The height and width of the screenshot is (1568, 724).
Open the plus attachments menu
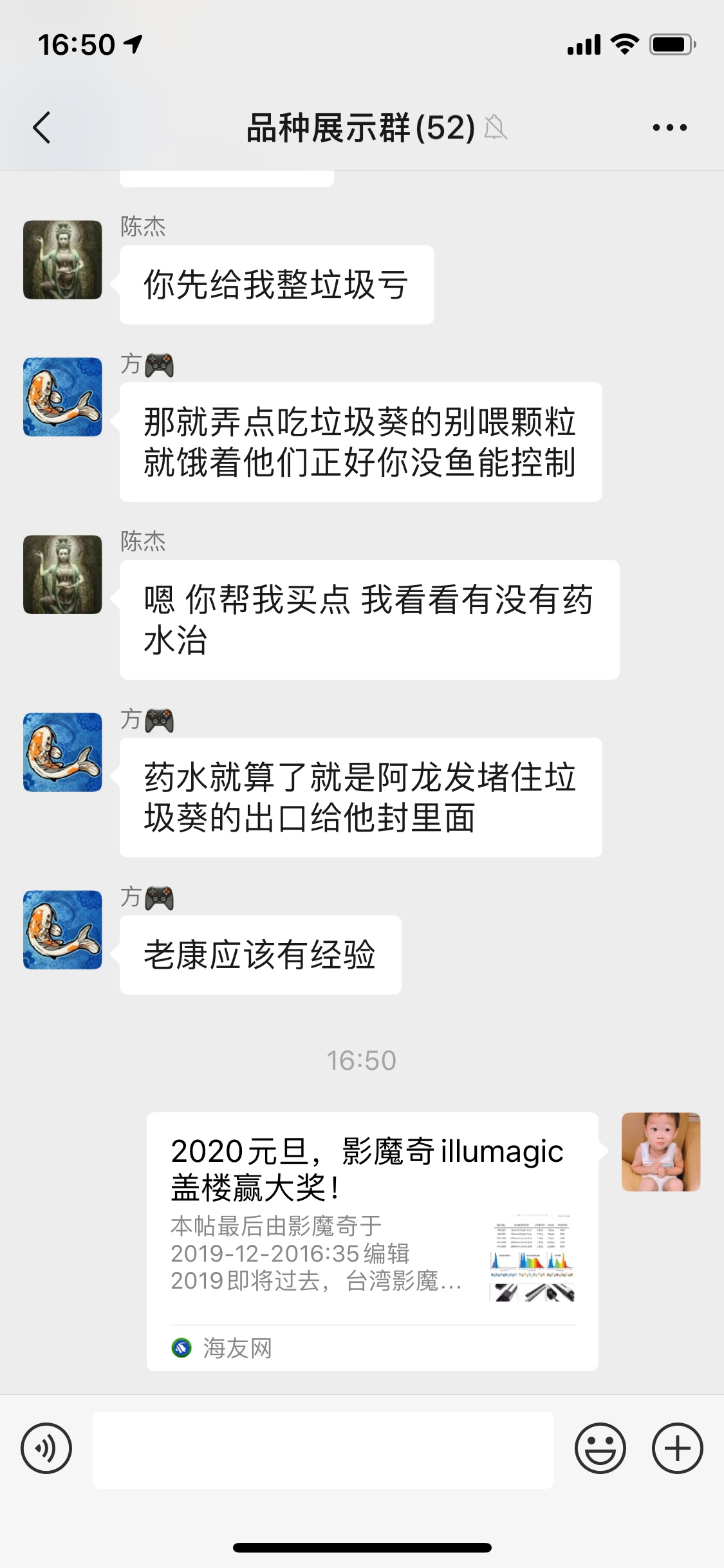pyautogui.click(x=677, y=1449)
